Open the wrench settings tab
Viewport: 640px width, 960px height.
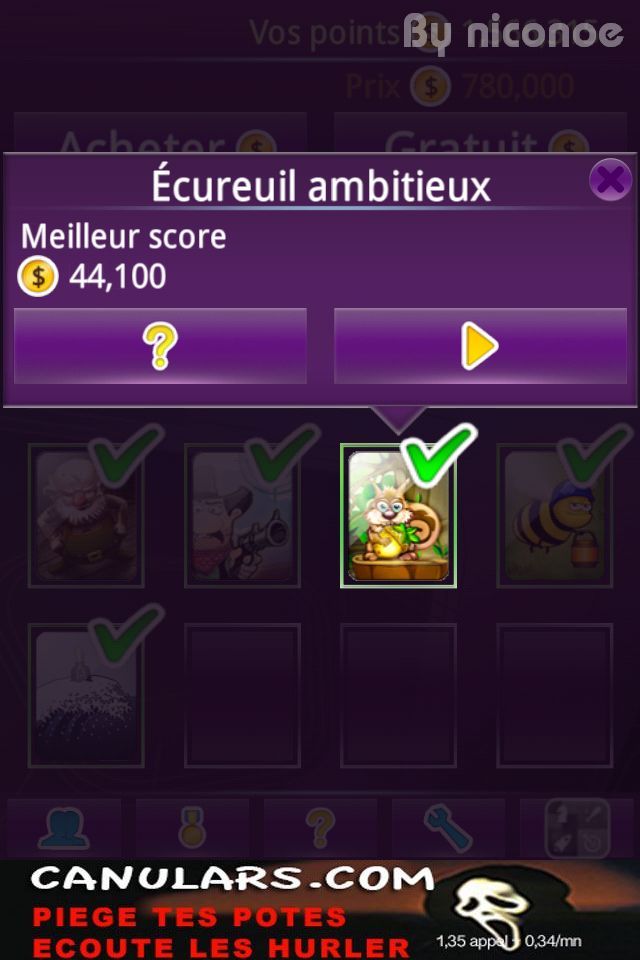click(x=448, y=828)
